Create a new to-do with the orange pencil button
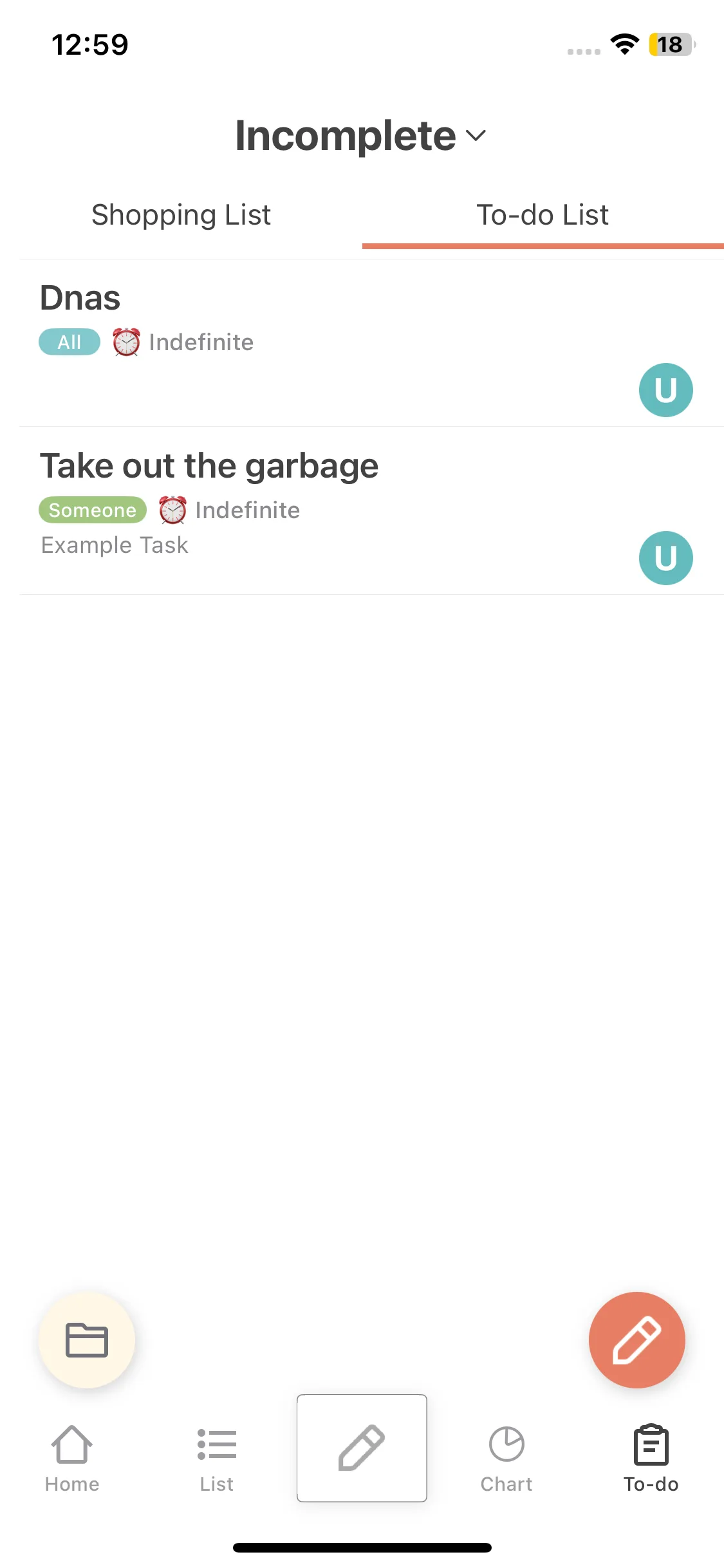Image resolution: width=724 pixels, height=1568 pixels. point(636,1340)
